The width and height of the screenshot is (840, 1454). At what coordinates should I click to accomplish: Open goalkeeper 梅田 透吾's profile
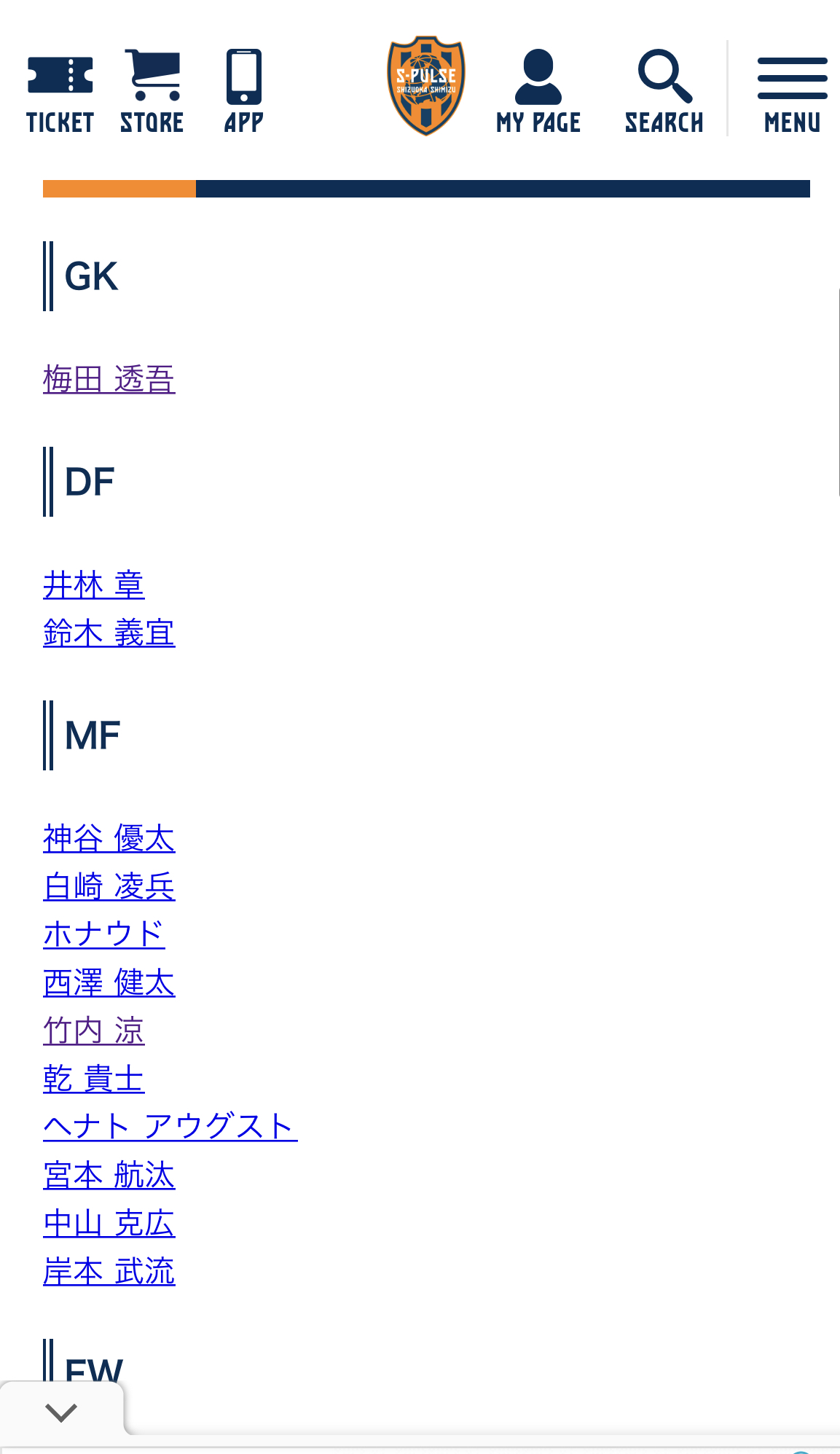[109, 380]
